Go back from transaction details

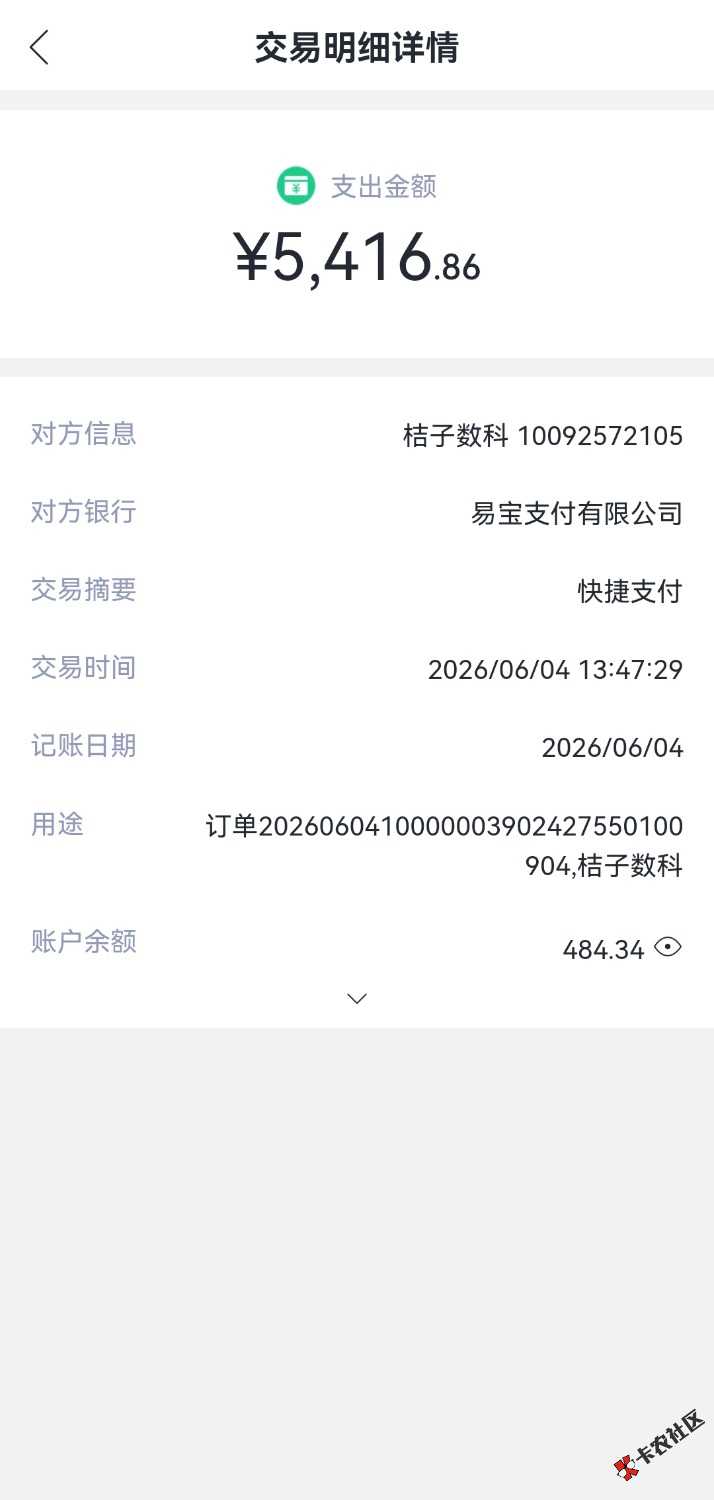[39, 47]
